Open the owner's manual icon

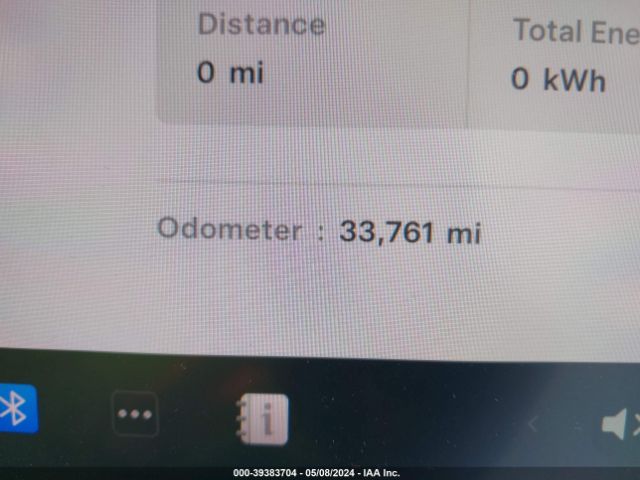click(x=263, y=418)
